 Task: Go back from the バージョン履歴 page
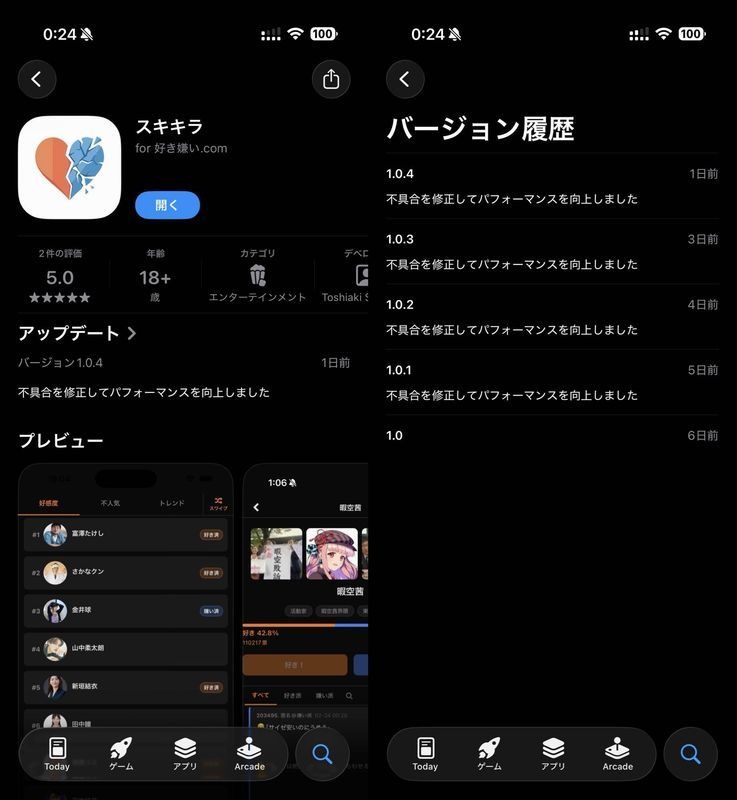(x=405, y=79)
